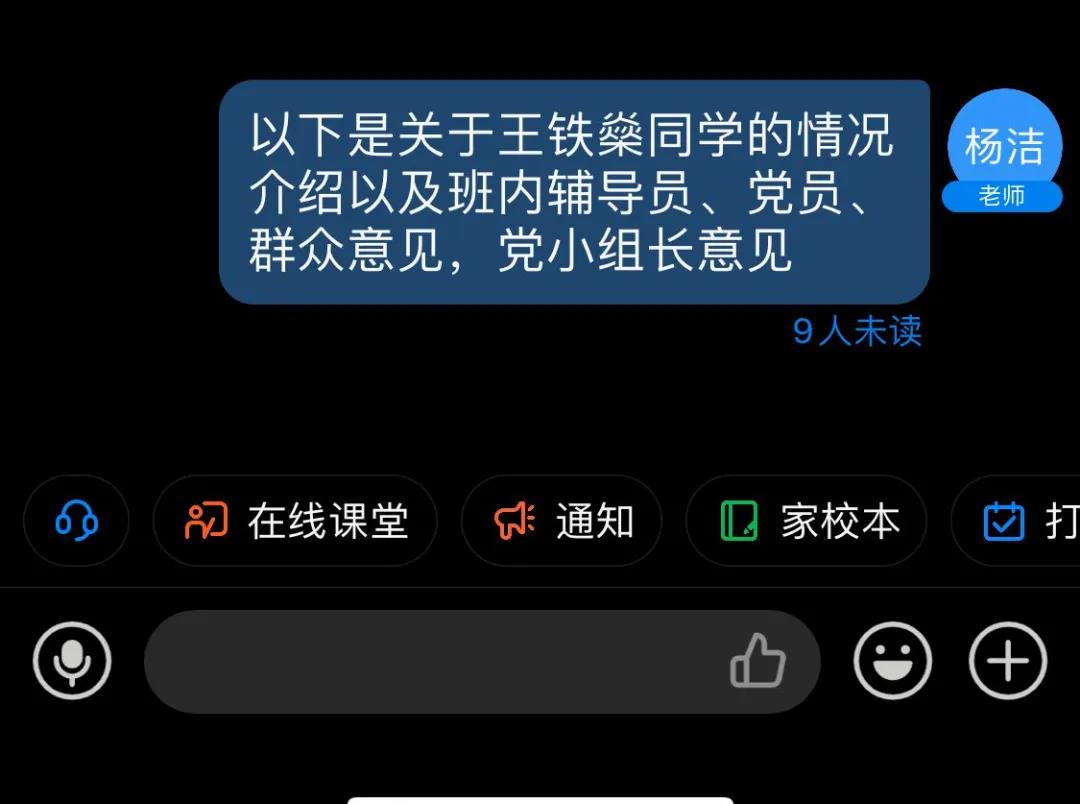
Task: Open the 通知 notice chip
Action: point(561,521)
